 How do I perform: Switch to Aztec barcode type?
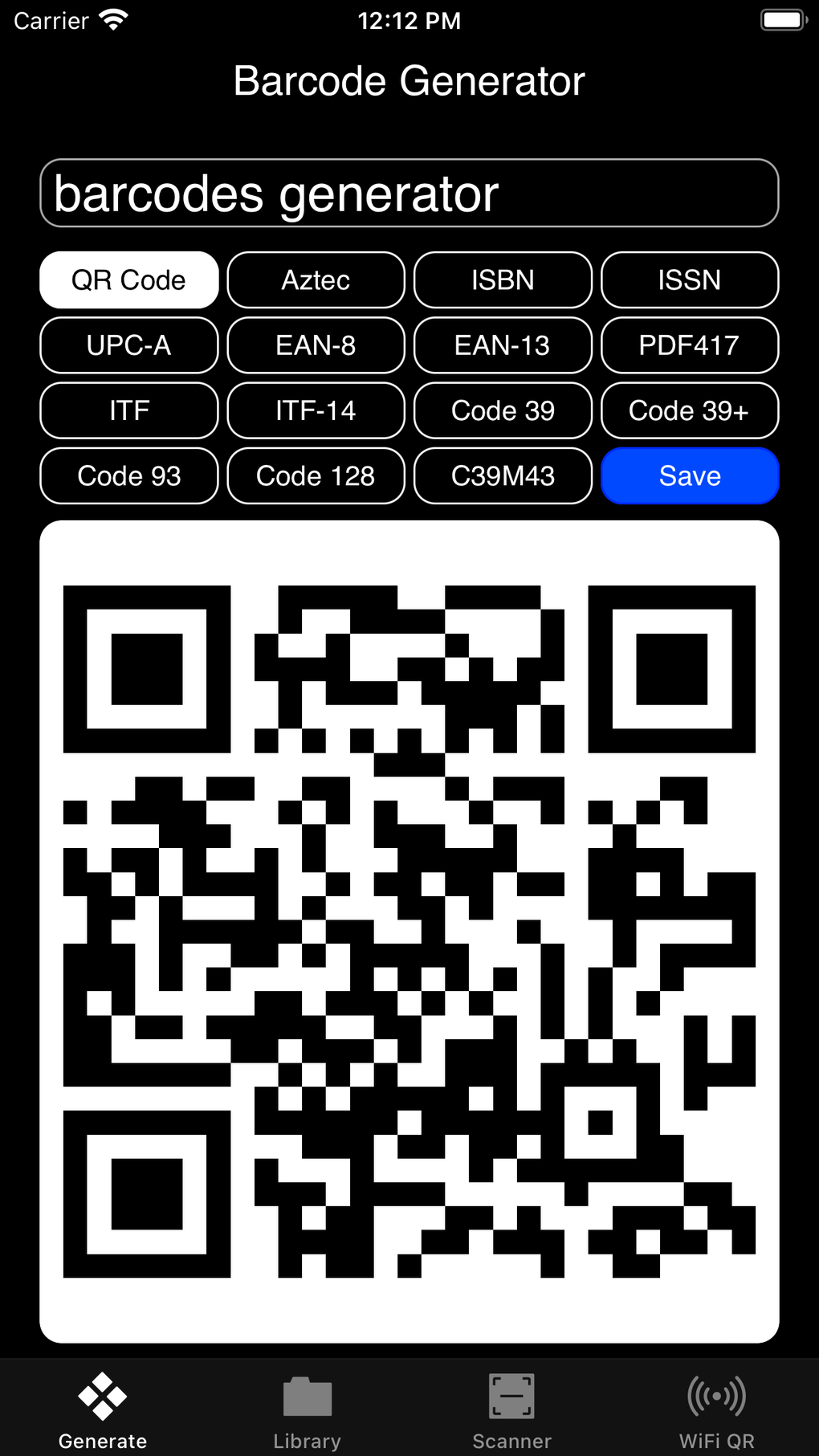(316, 279)
